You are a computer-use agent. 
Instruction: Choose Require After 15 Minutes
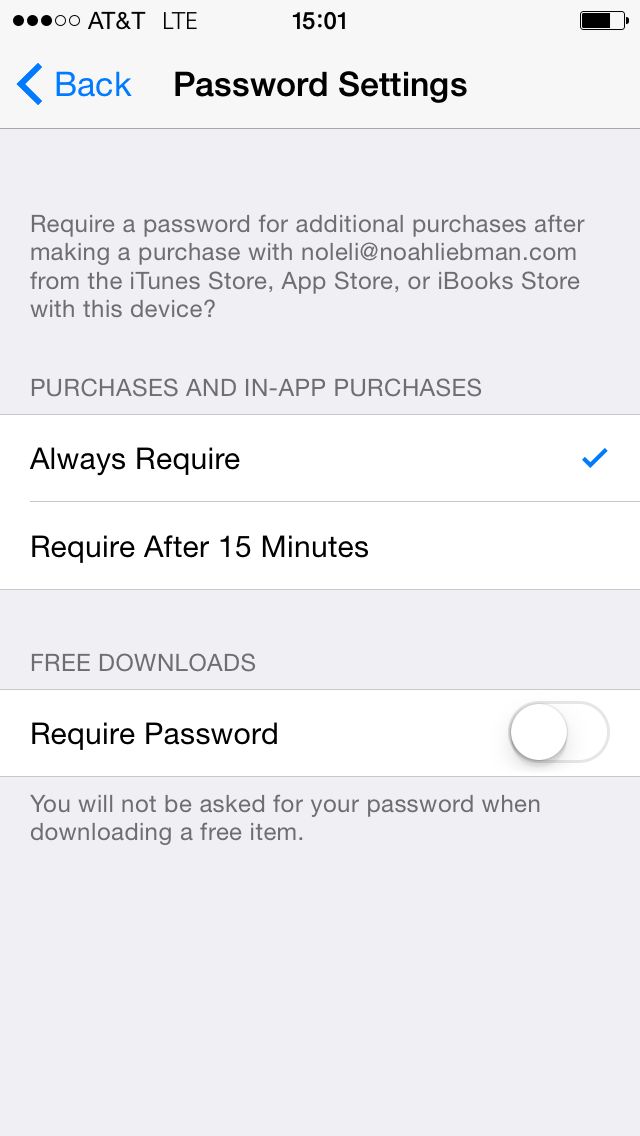(x=319, y=547)
